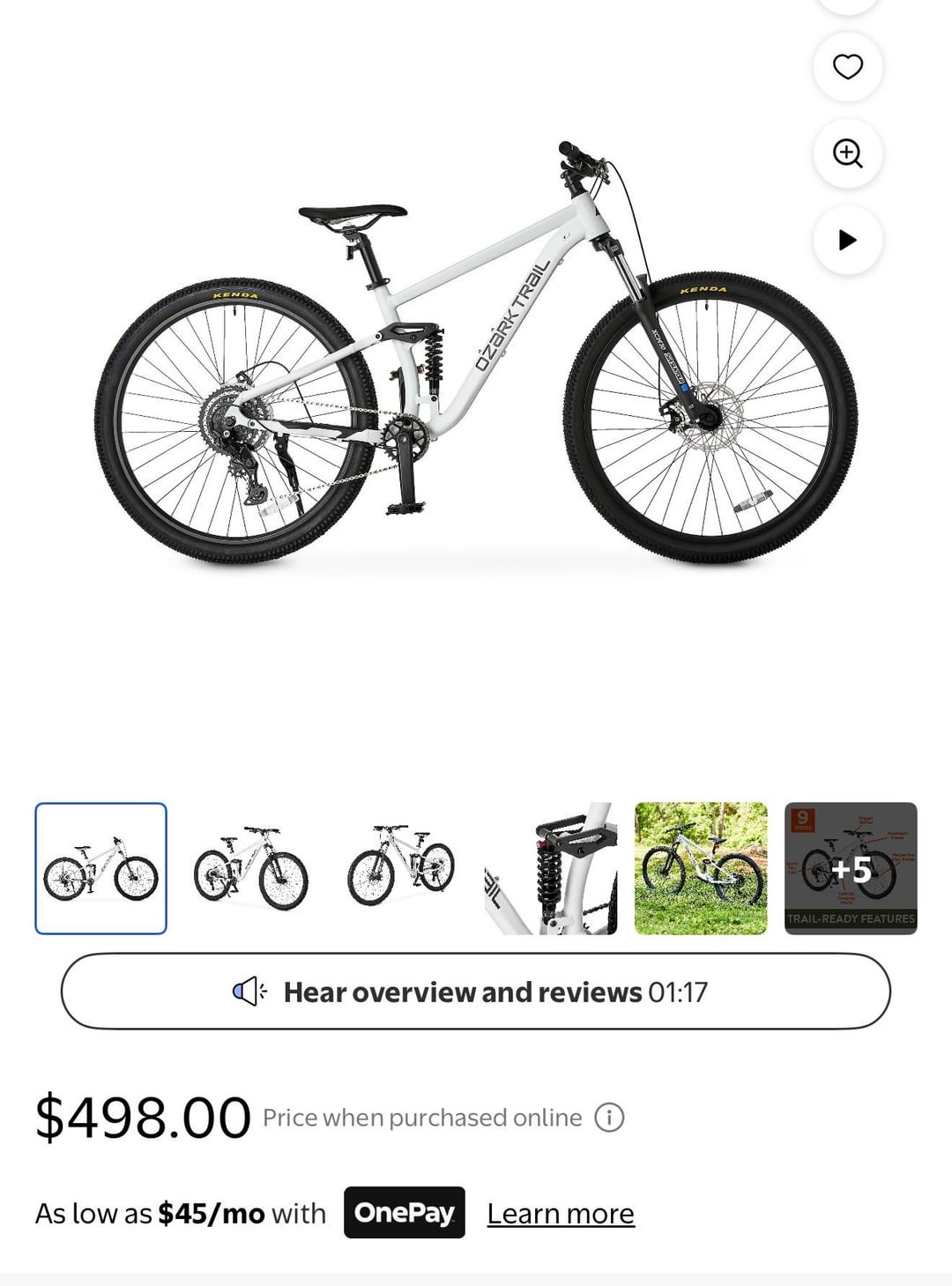
Task: Add bike to favorites with heart icon
Action: pyautogui.click(x=847, y=67)
